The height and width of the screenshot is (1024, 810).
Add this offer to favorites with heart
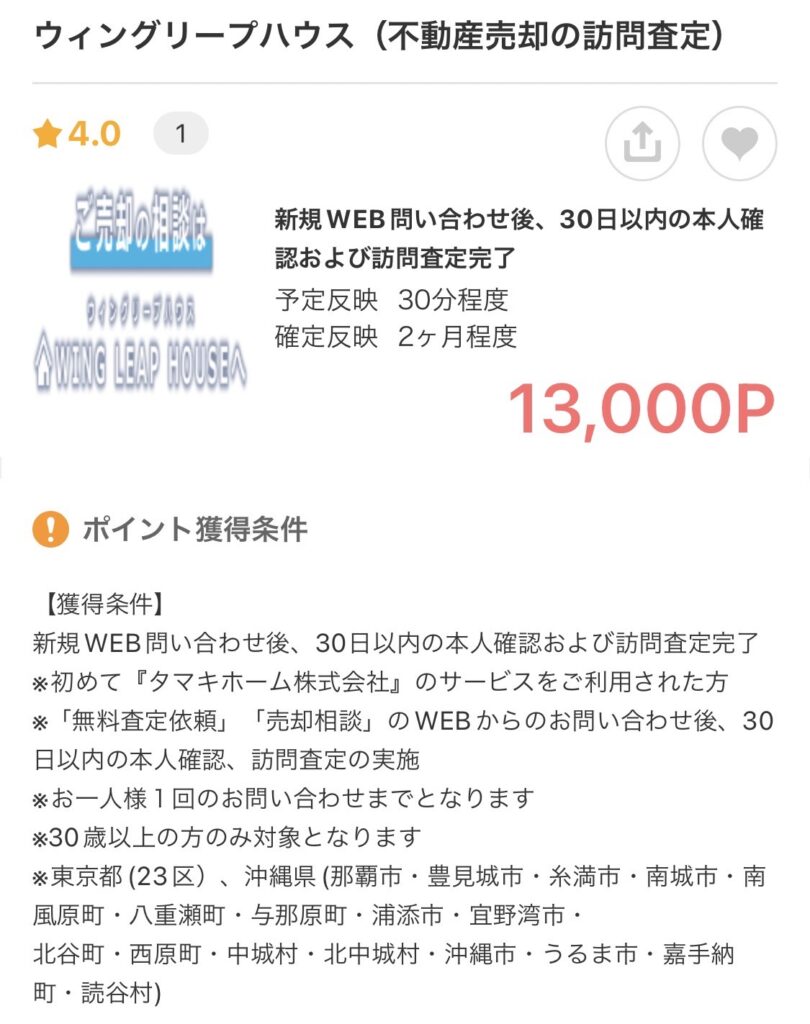tap(739, 143)
